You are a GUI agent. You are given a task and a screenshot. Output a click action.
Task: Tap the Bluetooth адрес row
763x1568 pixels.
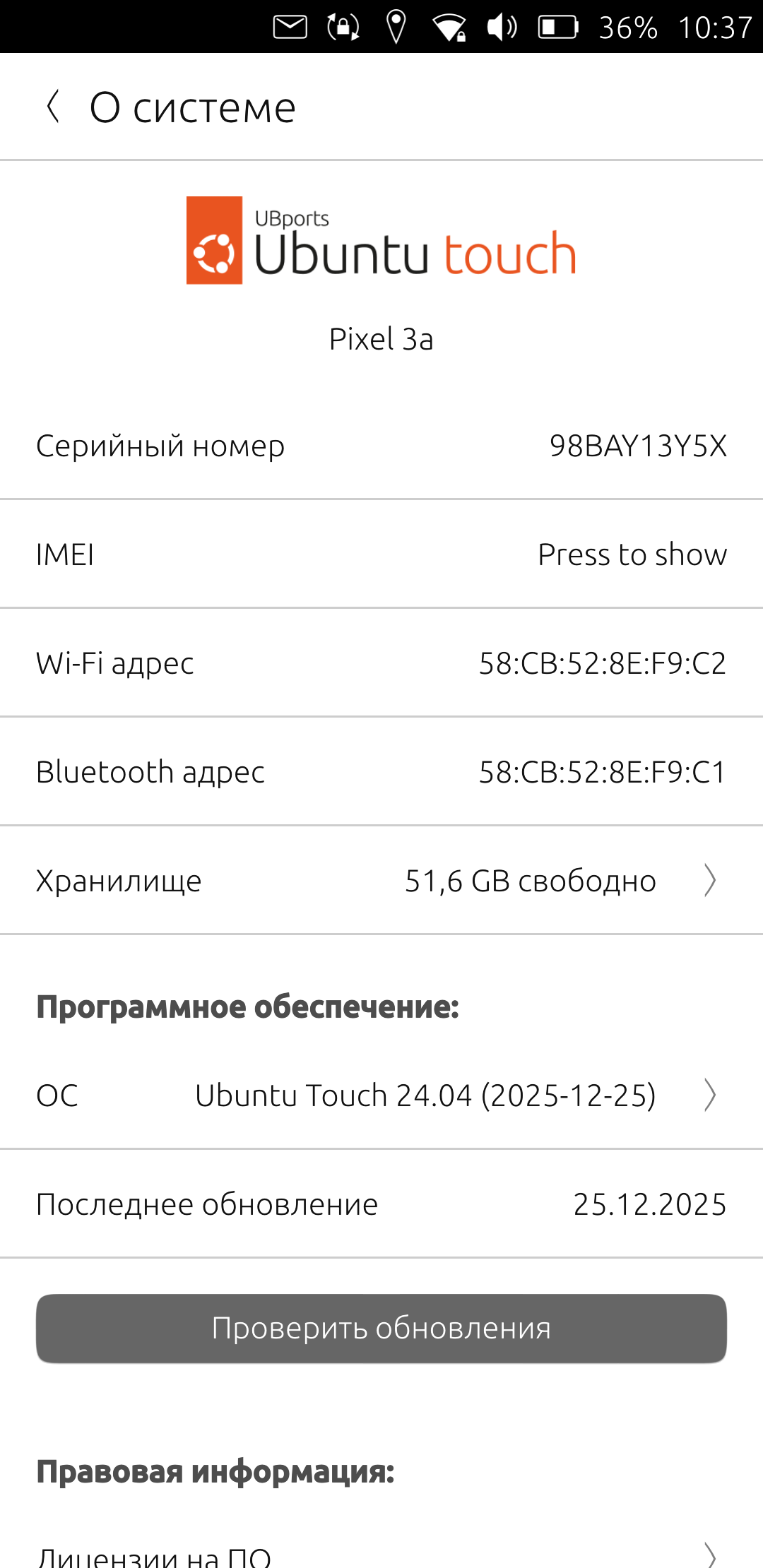[x=381, y=771]
